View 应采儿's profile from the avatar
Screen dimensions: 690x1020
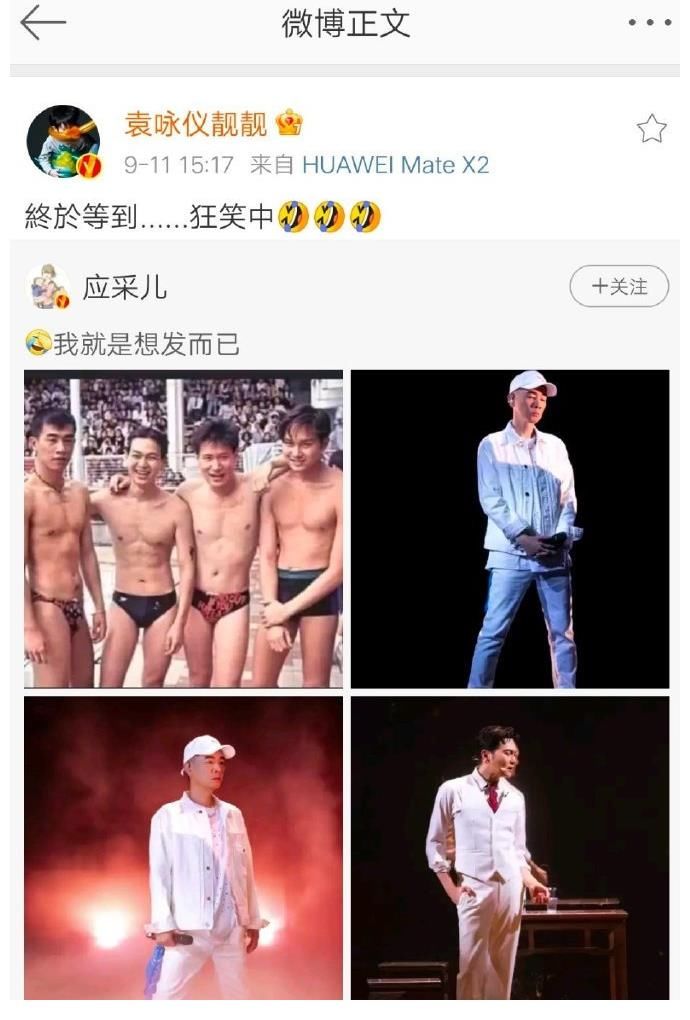click(x=47, y=288)
